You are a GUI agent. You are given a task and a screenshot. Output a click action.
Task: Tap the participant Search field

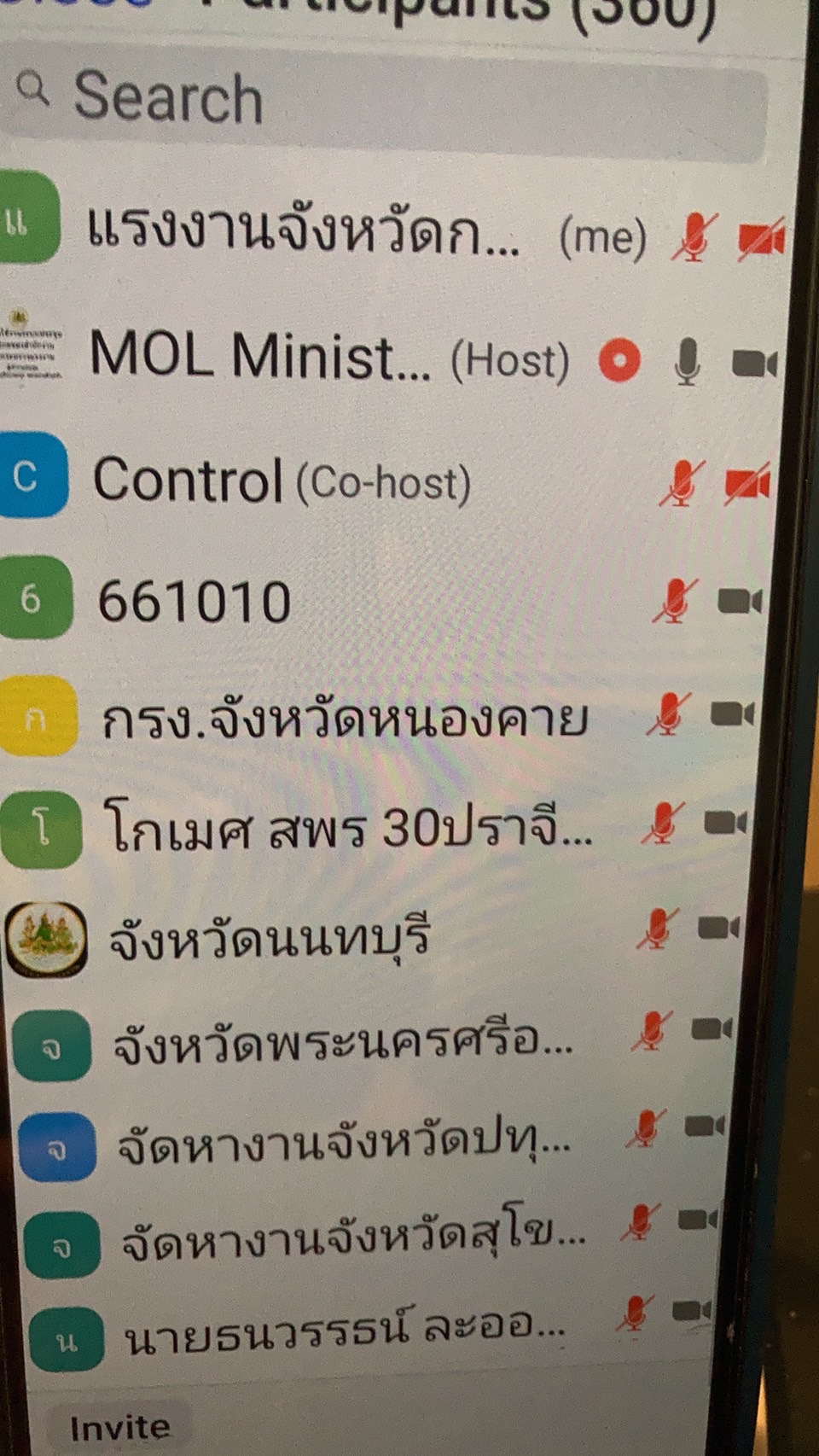point(384,101)
